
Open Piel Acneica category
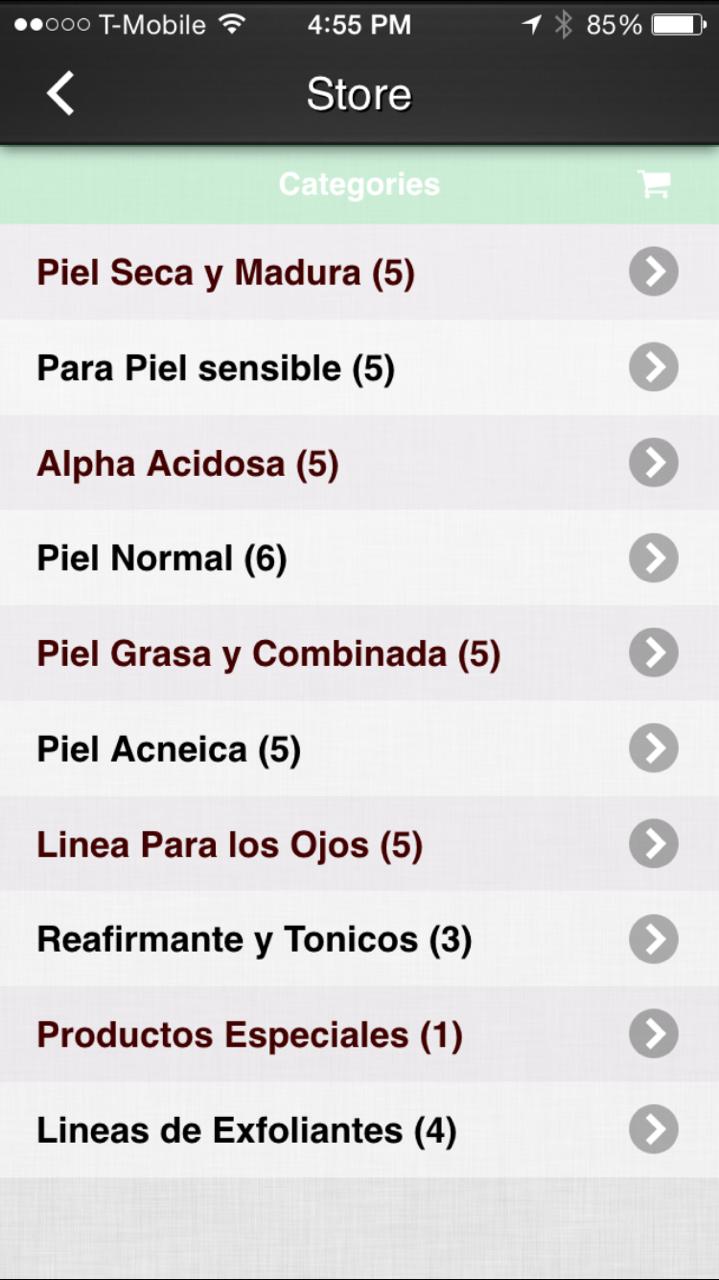coord(359,748)
